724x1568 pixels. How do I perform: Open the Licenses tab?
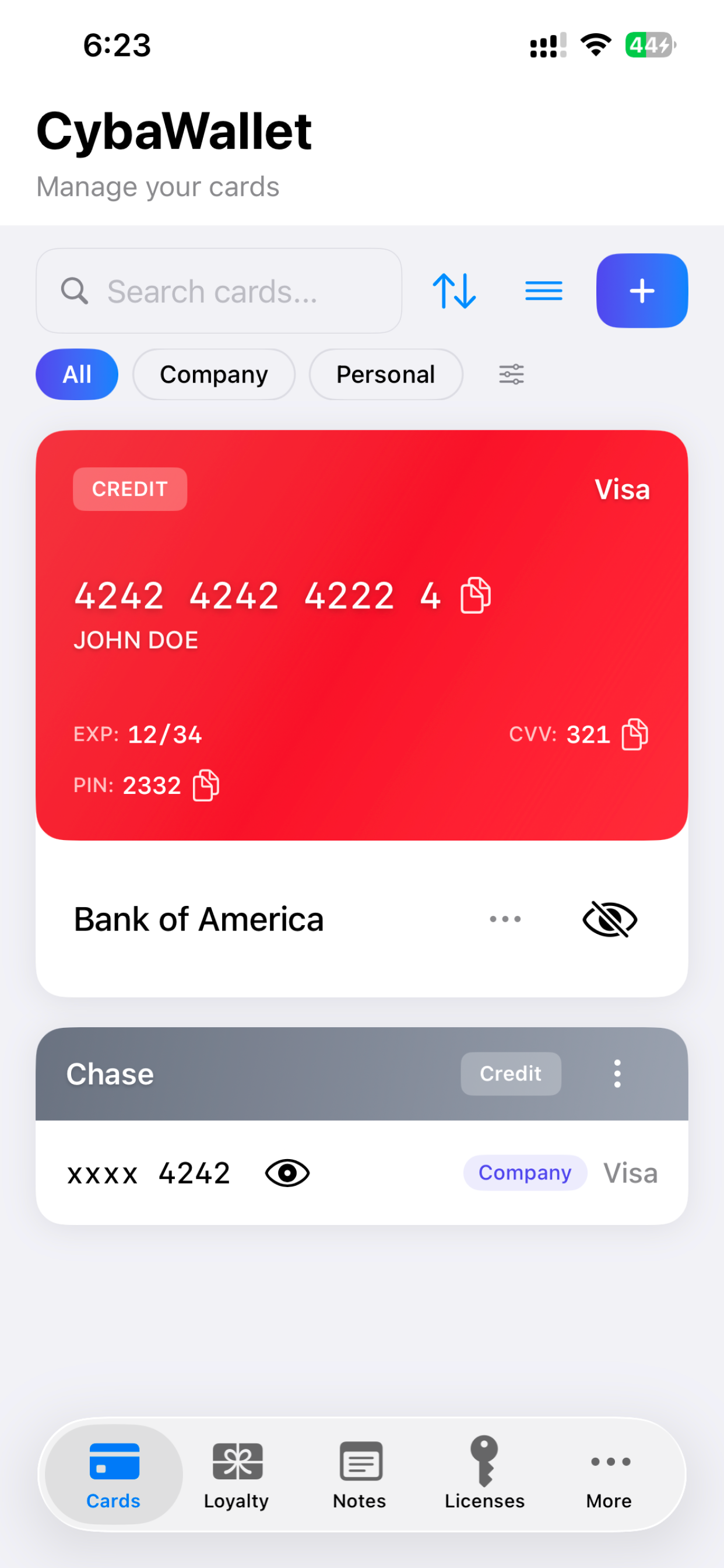tap(484, 1474)
